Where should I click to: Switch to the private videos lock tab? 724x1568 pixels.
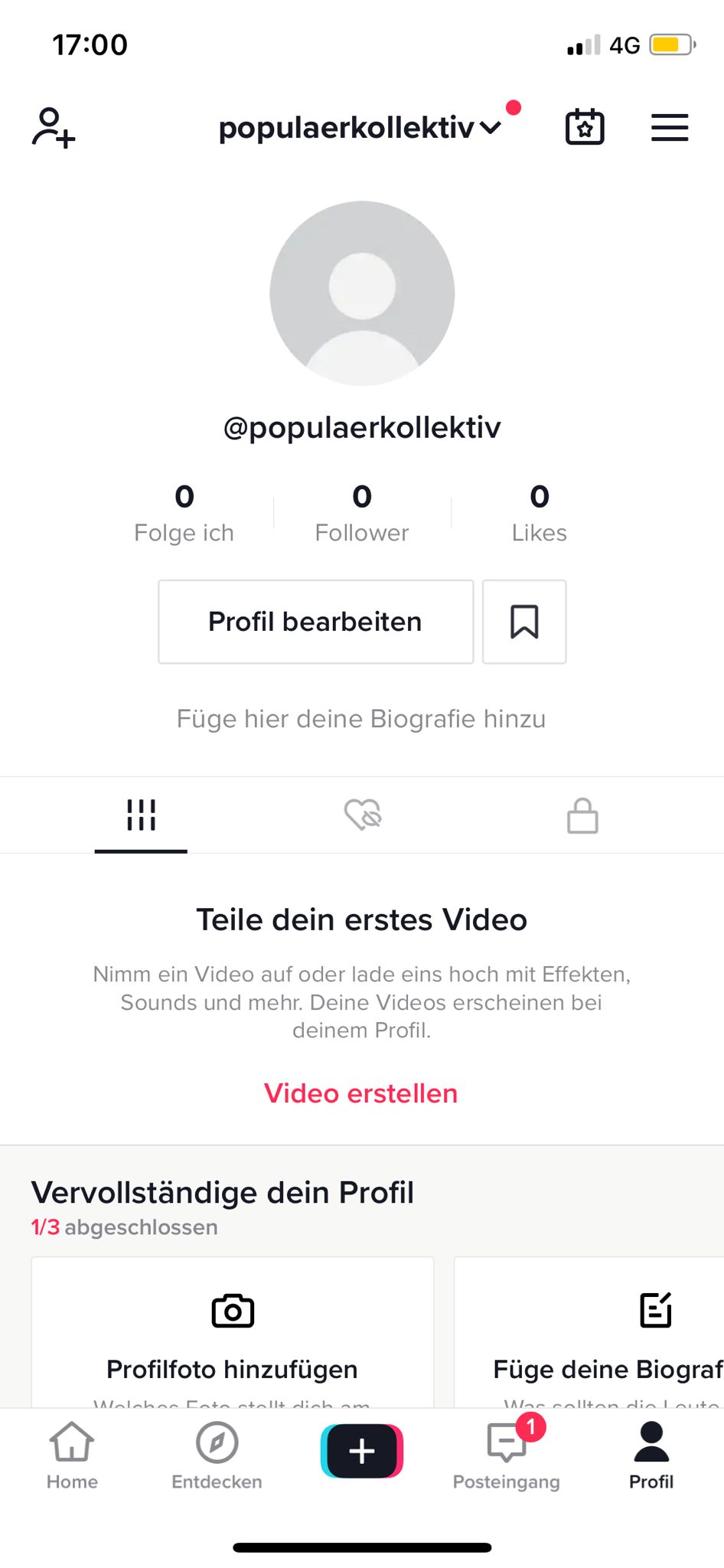(x=582, y=815)
